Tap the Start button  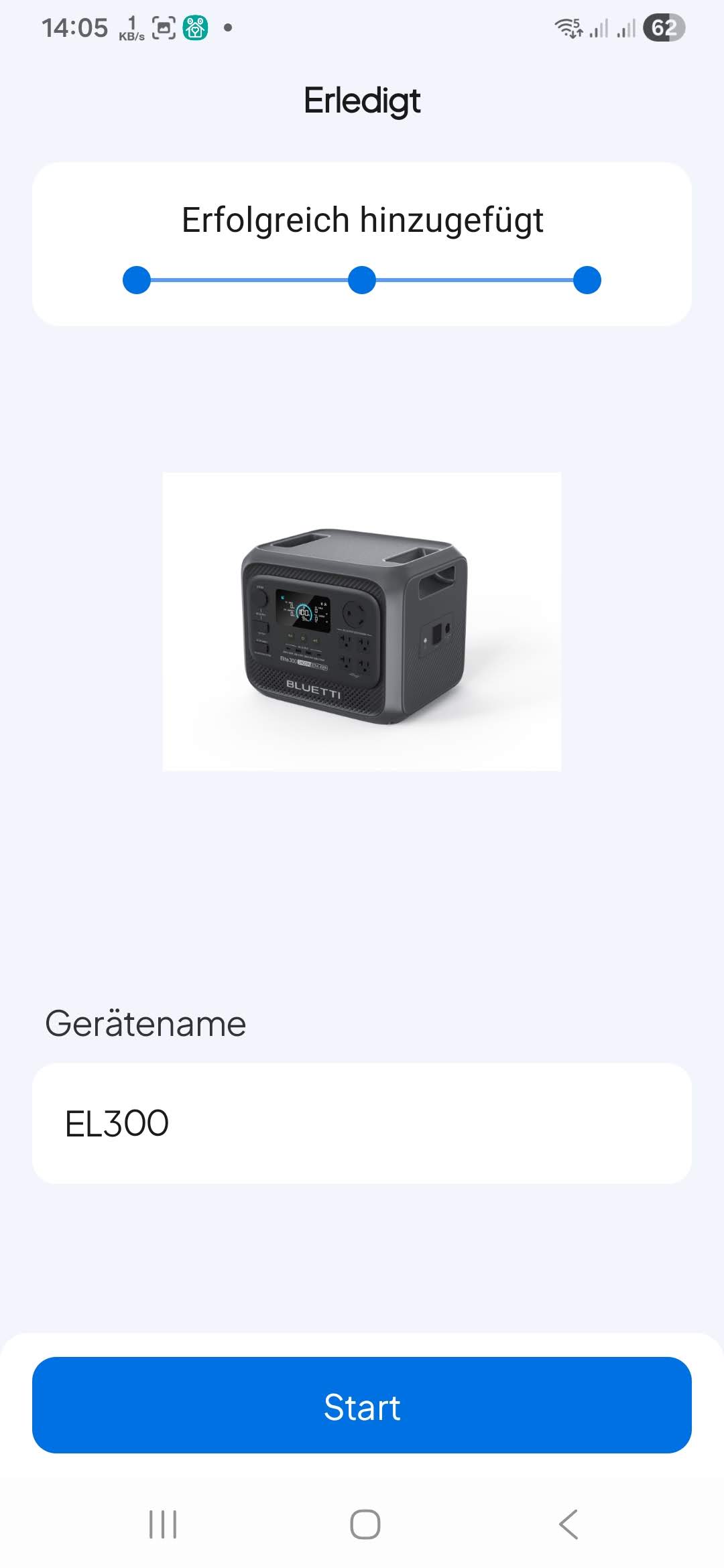point(362,1406)
